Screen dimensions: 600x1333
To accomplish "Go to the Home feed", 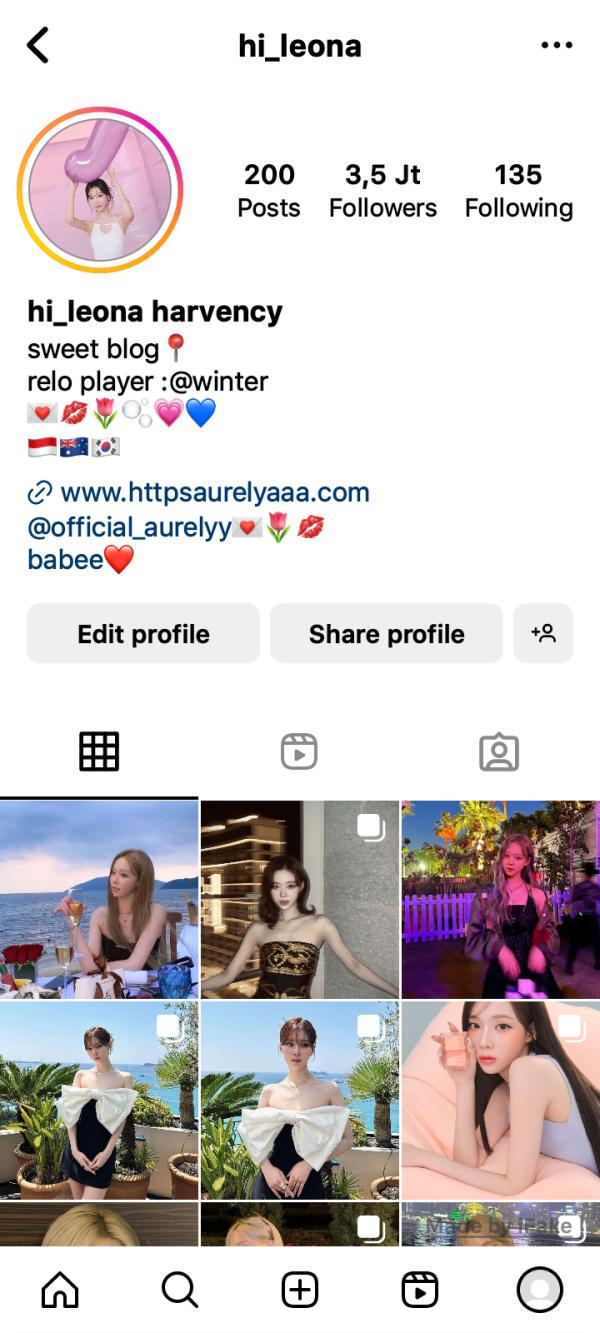I will (60, 1290).
